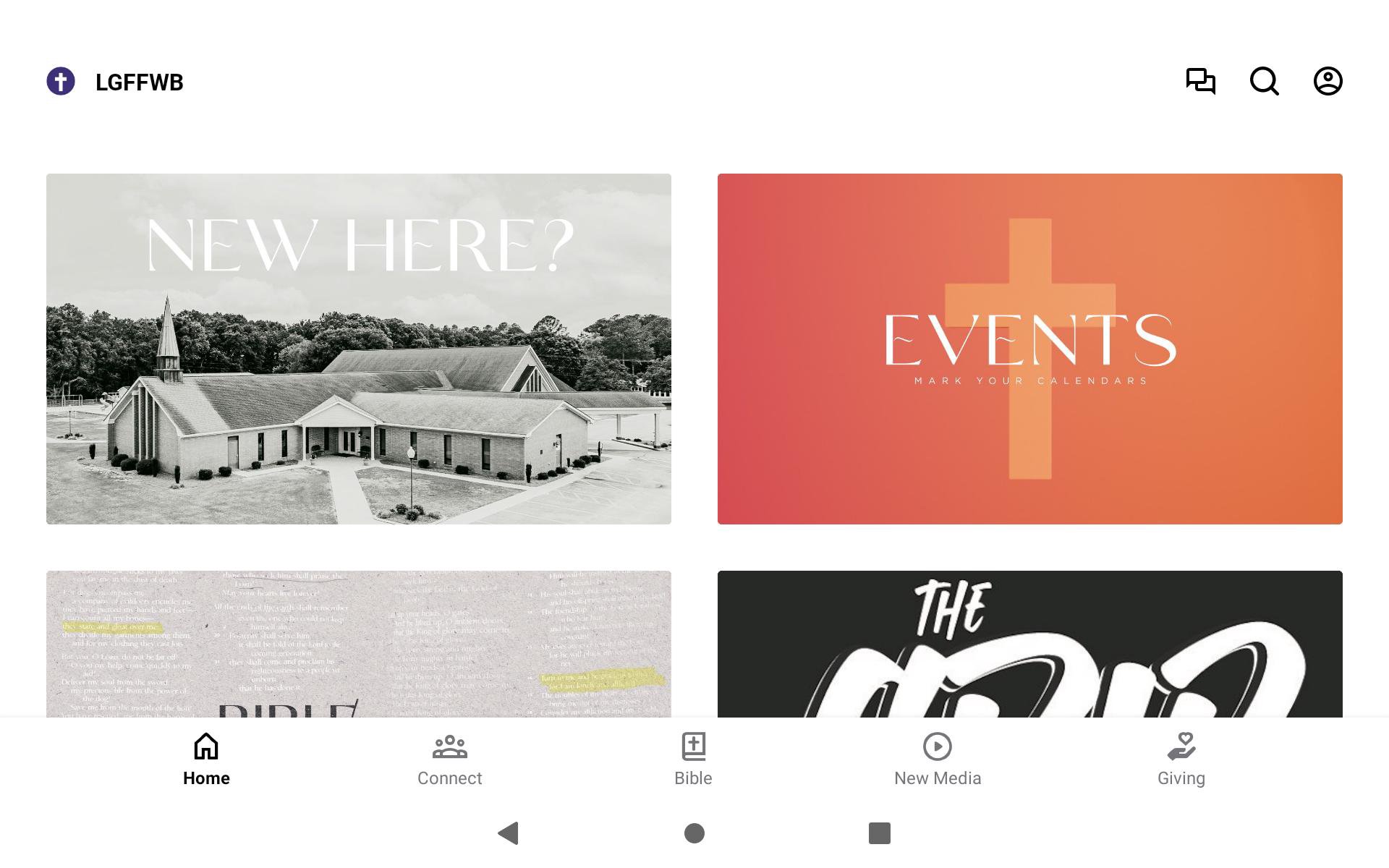
Task: Open the user profile icon
Action: pyautogui.click(x=1328, y=81)
